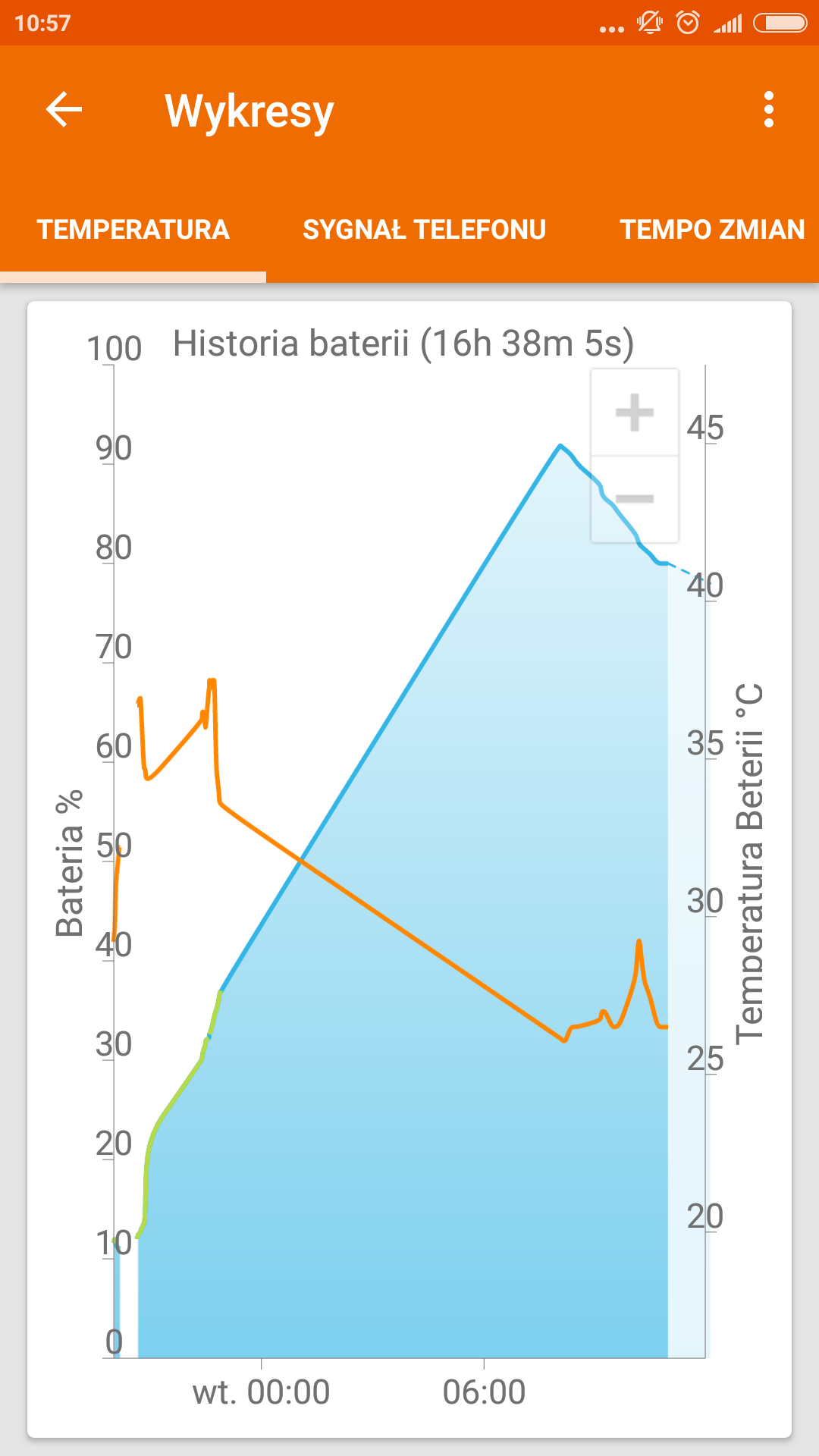This screenshot has height=1456, width=819.
Task: Select the Temperatura tab
Action: (x=133, y=230)
